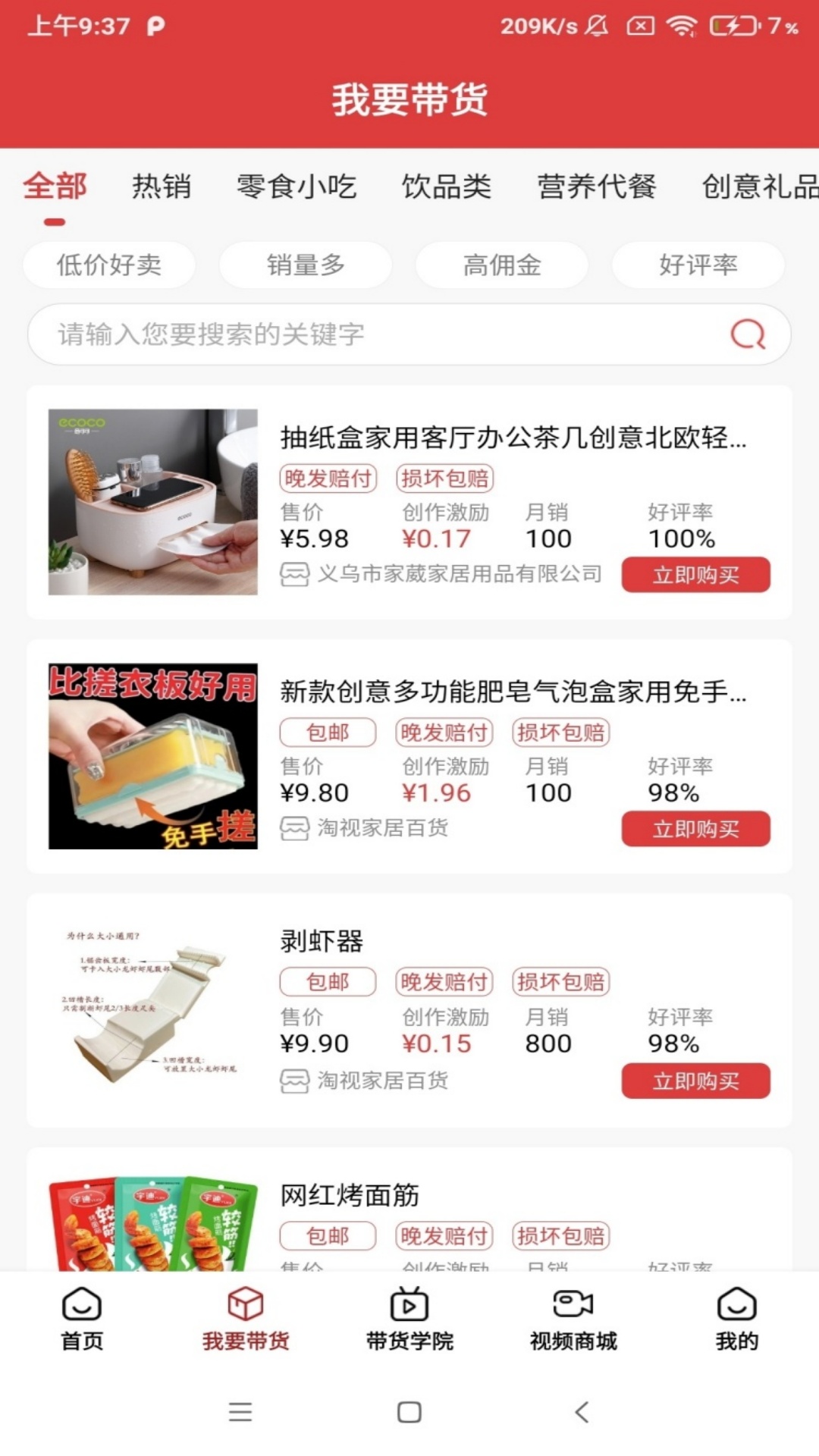Apply the 销量多 filter chip
Viewport: 819px width, 1456px height.
pos(306,265)
